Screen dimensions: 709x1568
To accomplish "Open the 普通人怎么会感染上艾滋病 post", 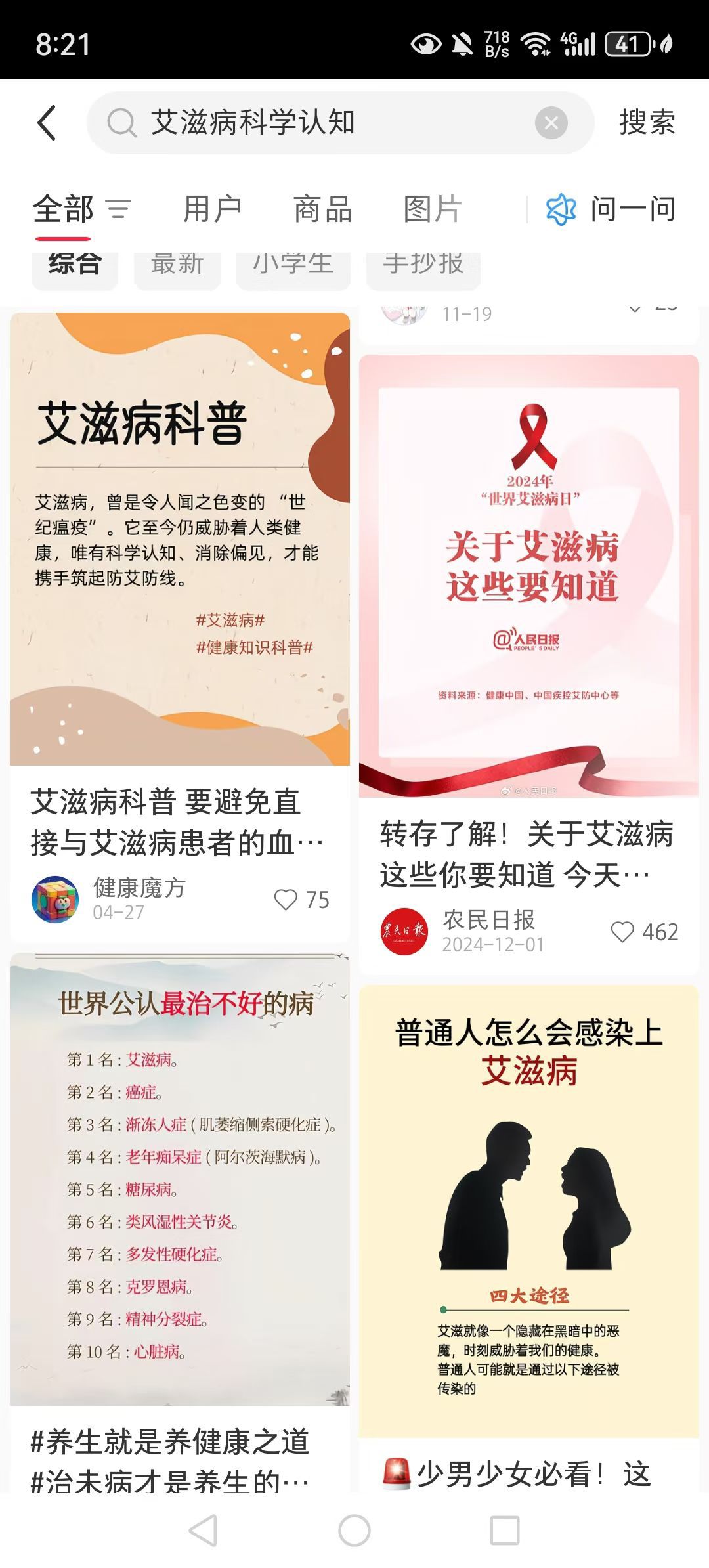I will tap(528, 1208).
